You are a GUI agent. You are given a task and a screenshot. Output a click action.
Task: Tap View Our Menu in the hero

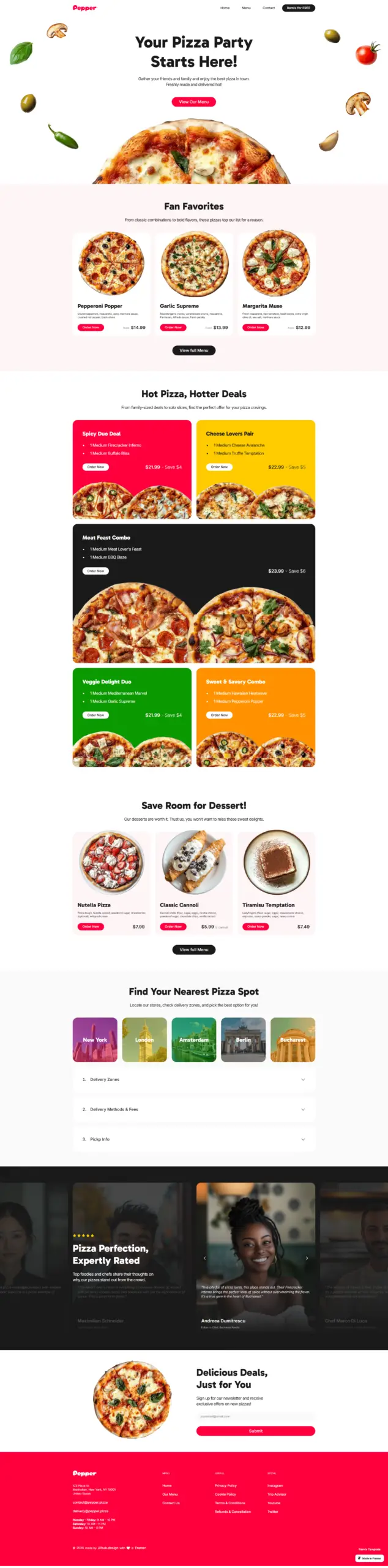click(x=194, y=102)
